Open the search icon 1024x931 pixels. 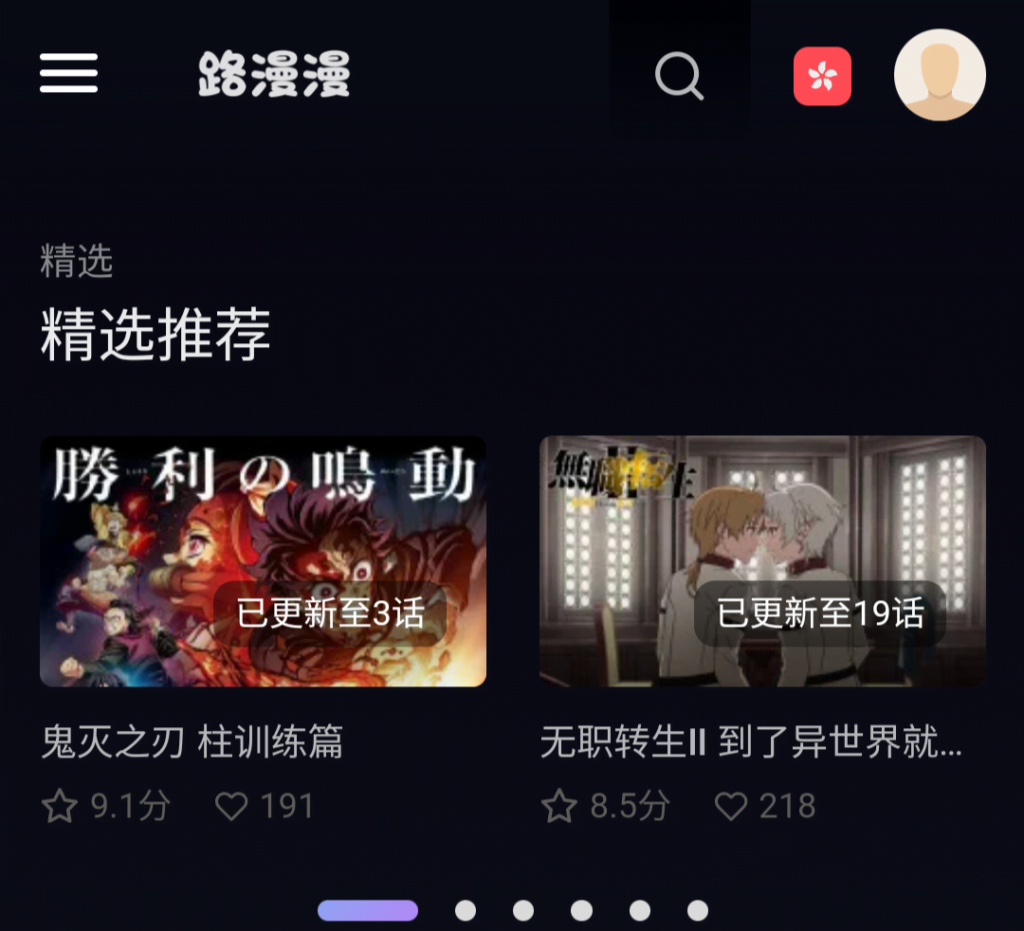[x=679, y=75]
